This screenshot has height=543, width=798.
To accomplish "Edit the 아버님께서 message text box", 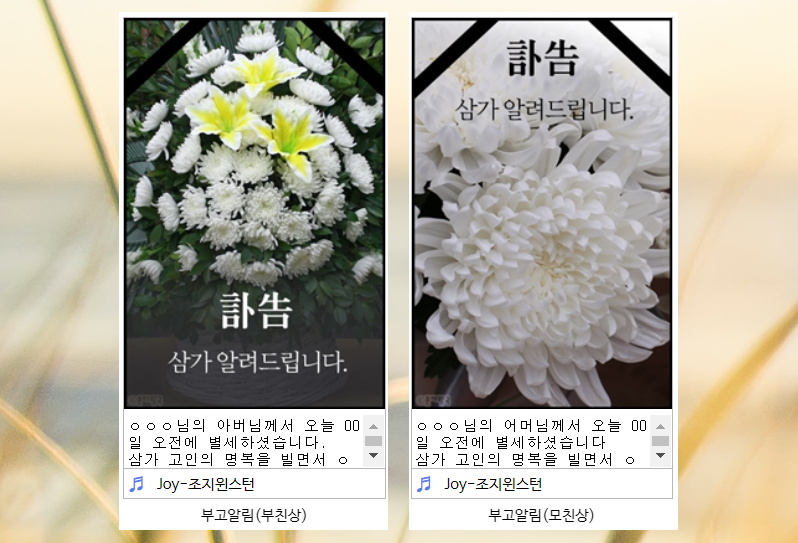I will 242,440.
